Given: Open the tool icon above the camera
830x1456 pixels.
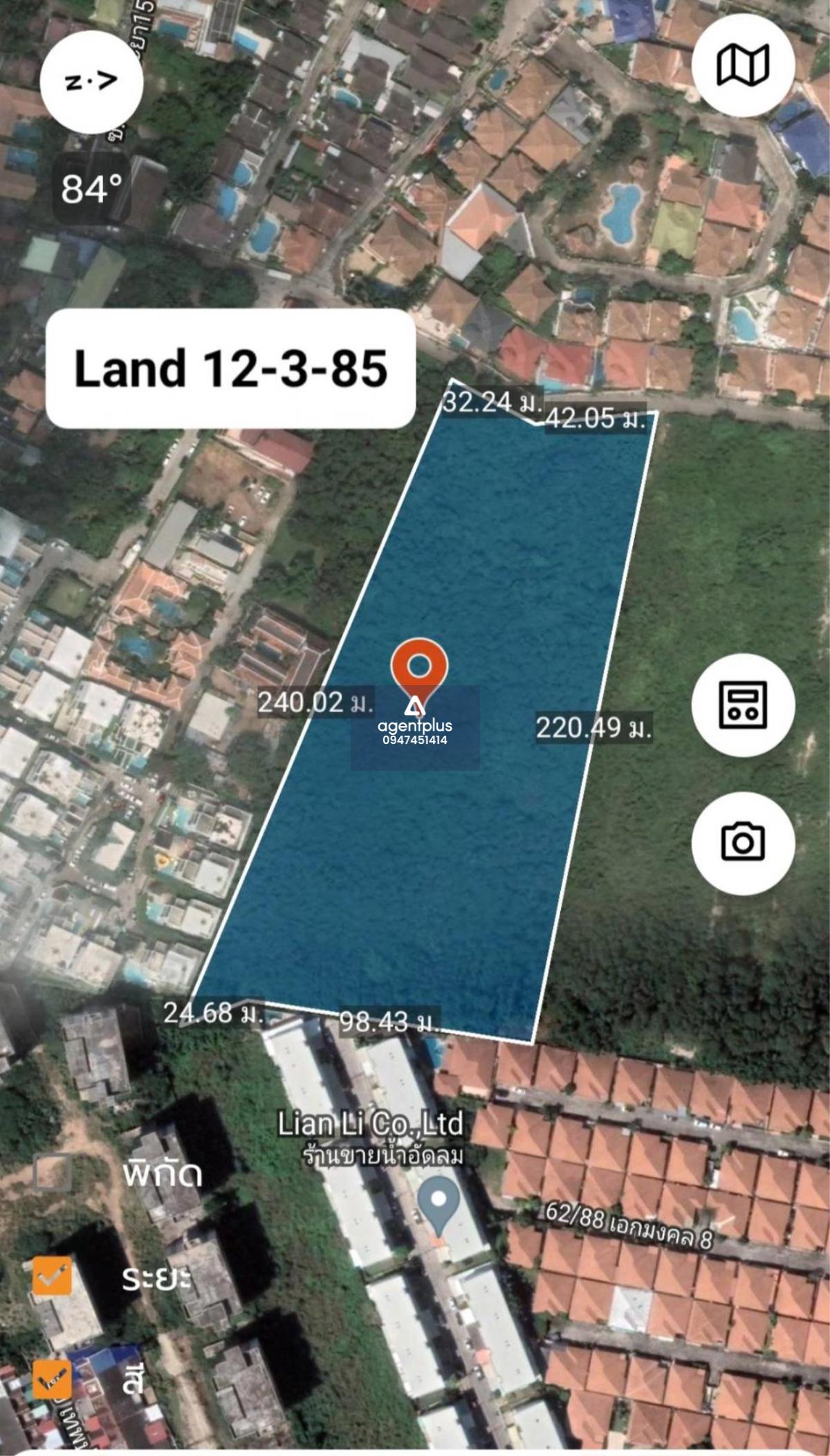Looking at the screenshot, I should tap(743, 704).
